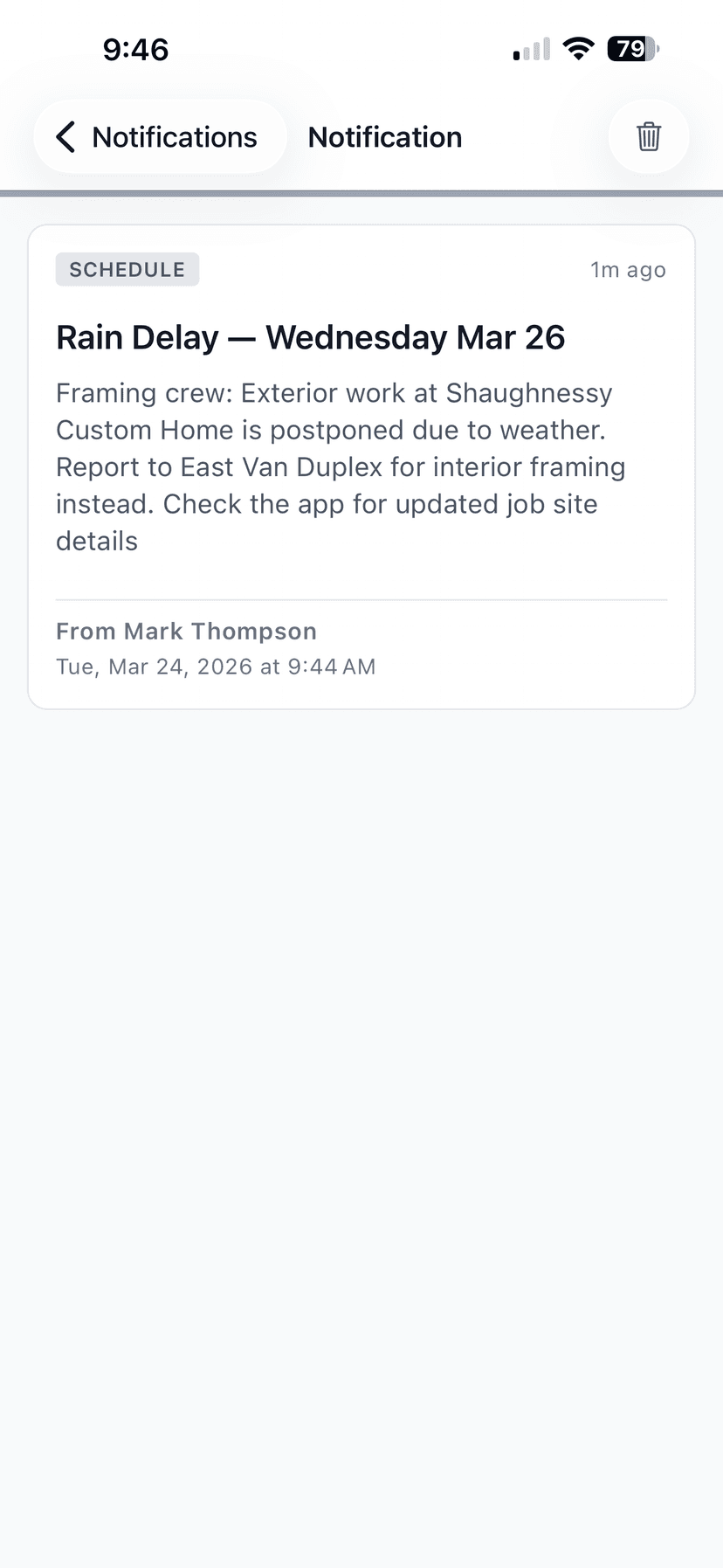Toggle the SCHEDULE label filter
Viewport: 723px width, 1568px height.
(x=127, y=269)
